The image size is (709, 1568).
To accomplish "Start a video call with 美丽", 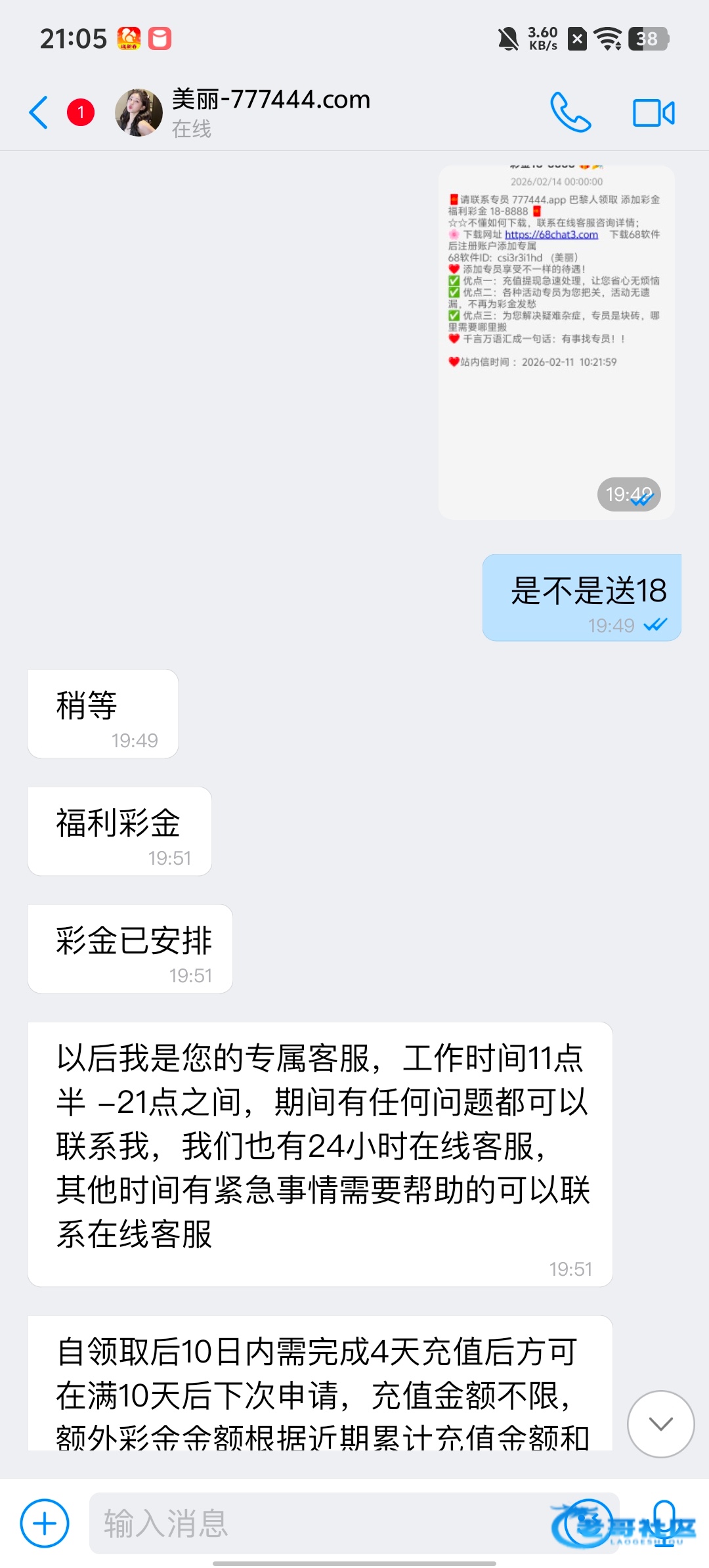I will [653, 113].
